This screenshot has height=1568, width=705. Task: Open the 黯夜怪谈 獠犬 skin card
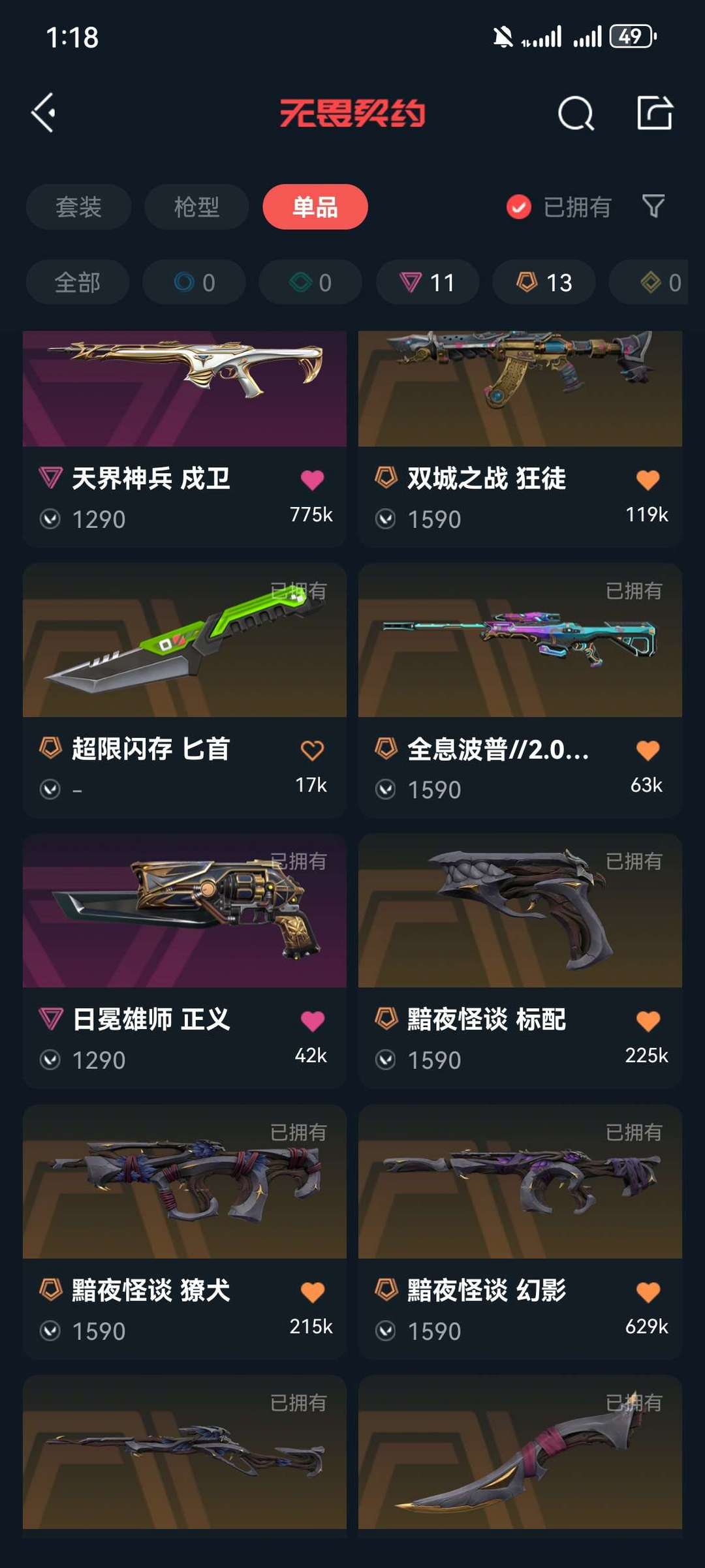[184, 1227]
